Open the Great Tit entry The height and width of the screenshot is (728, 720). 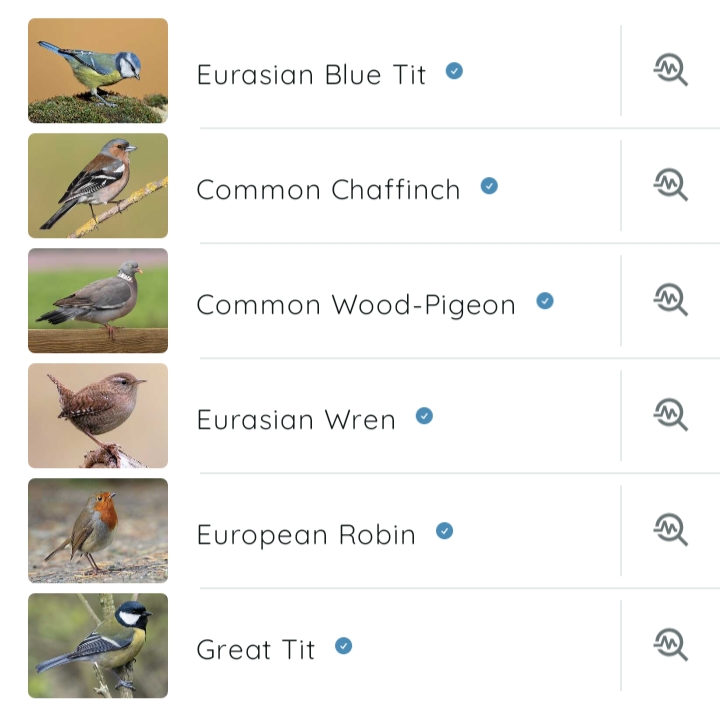(256, 650)
